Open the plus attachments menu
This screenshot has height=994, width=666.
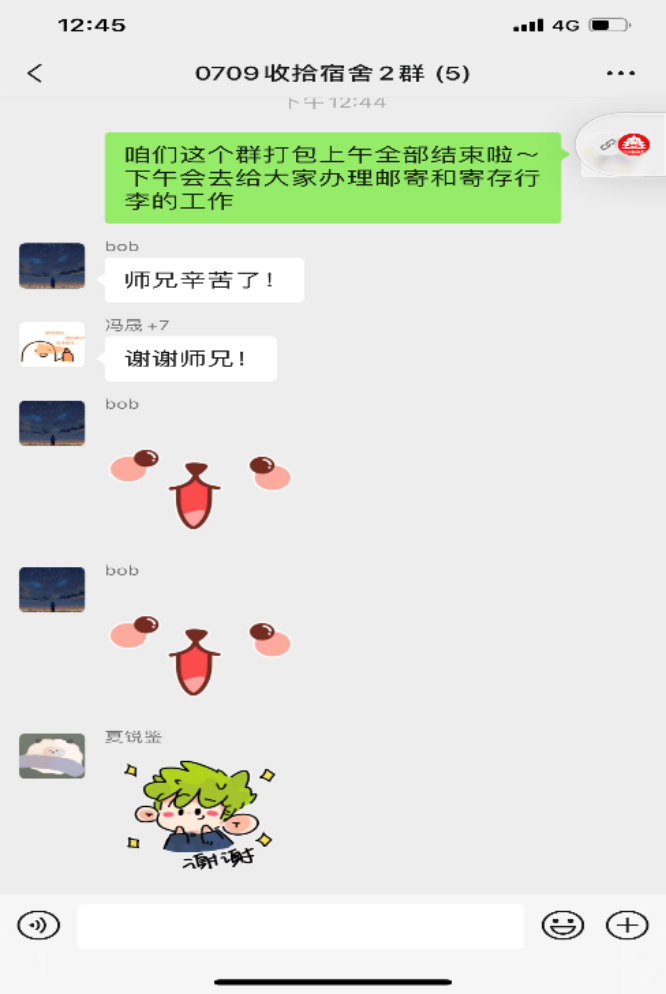(x=627, y=926)
